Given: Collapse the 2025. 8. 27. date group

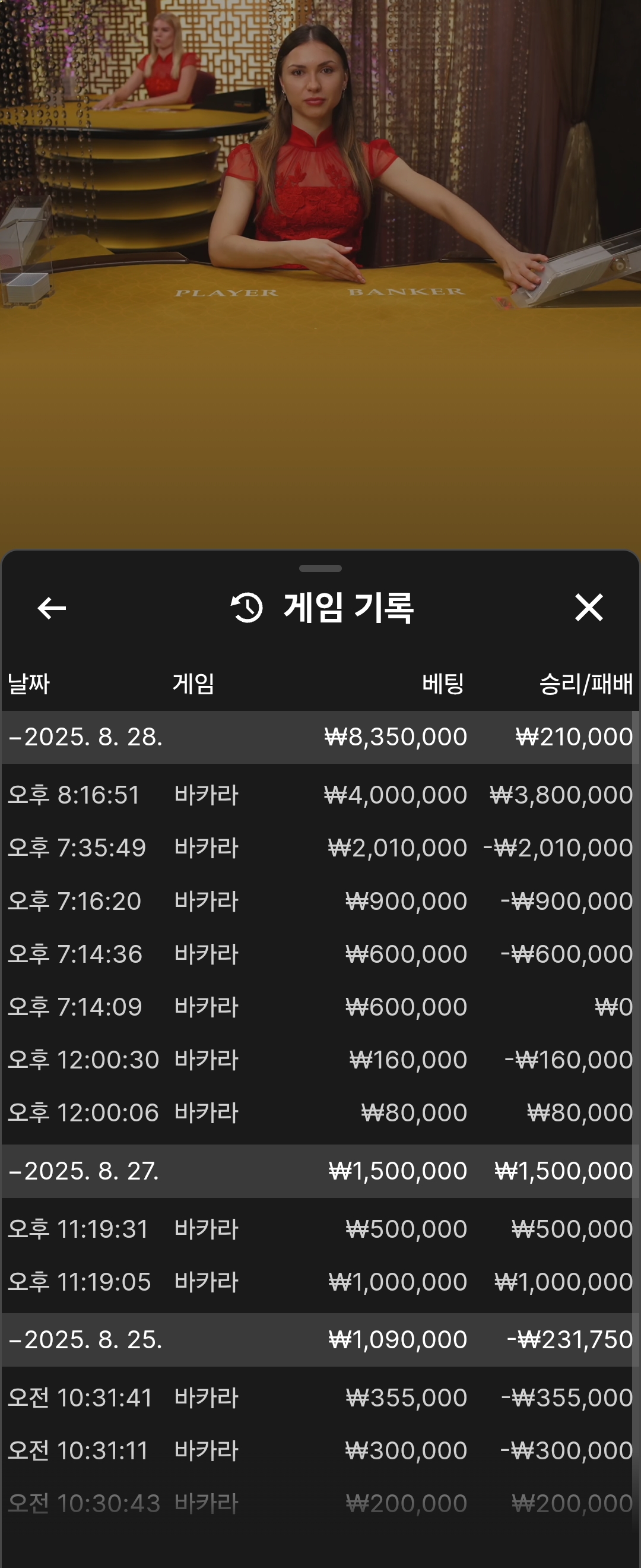Looking at the screenshot, I should coord(85,1171).
